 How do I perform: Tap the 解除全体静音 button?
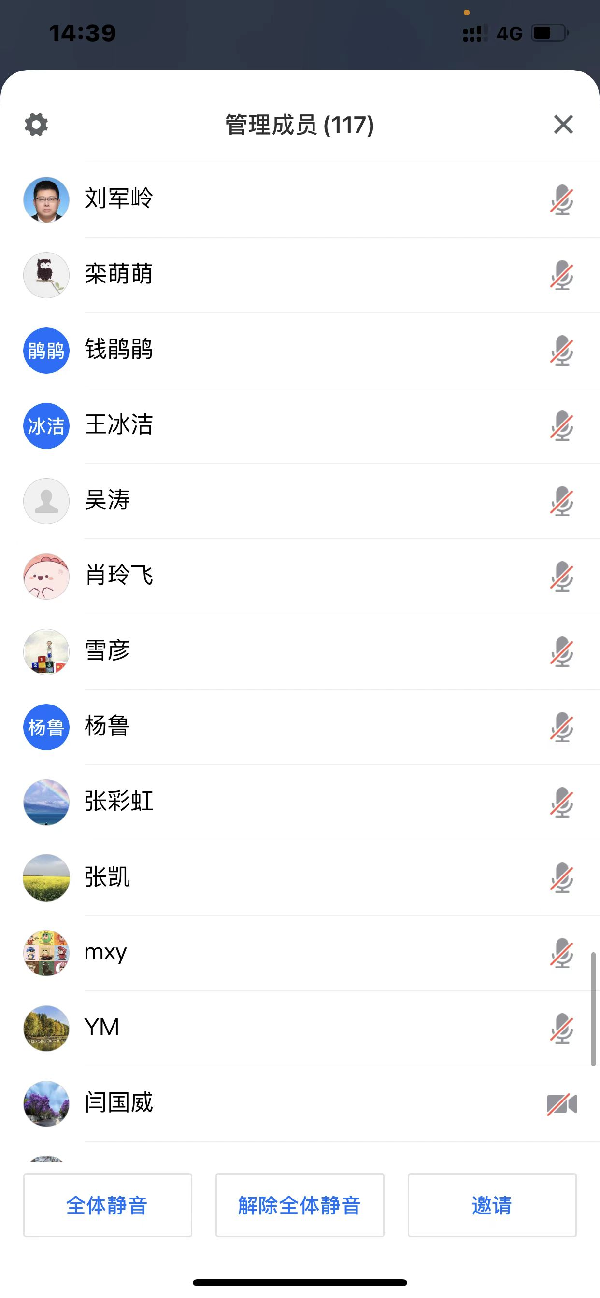pos(299,1205)
